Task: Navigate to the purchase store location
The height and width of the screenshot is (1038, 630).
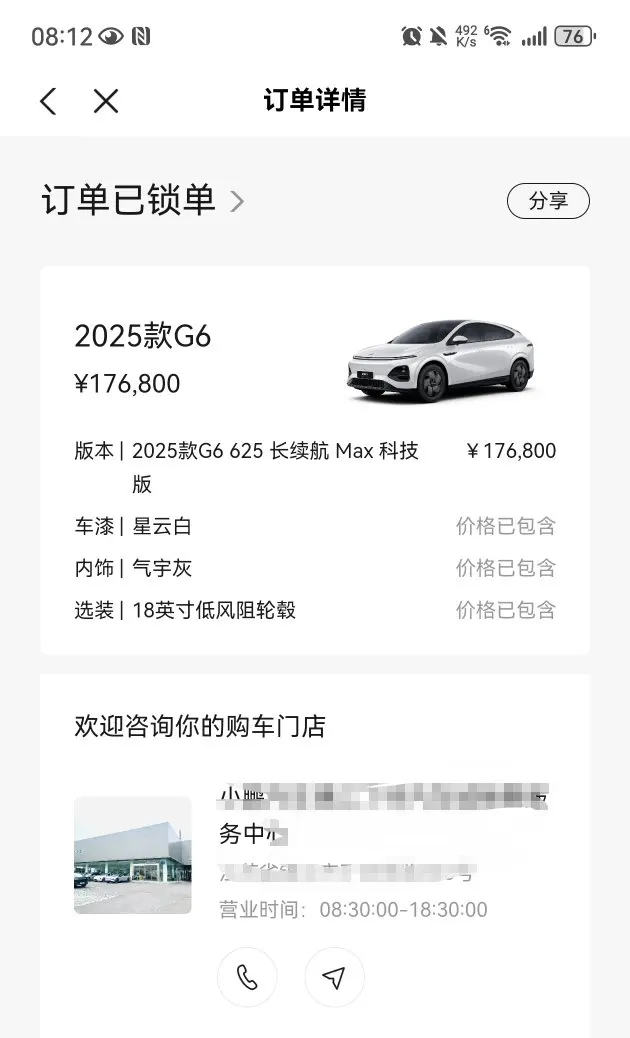Action: click(x=335, y=977)
